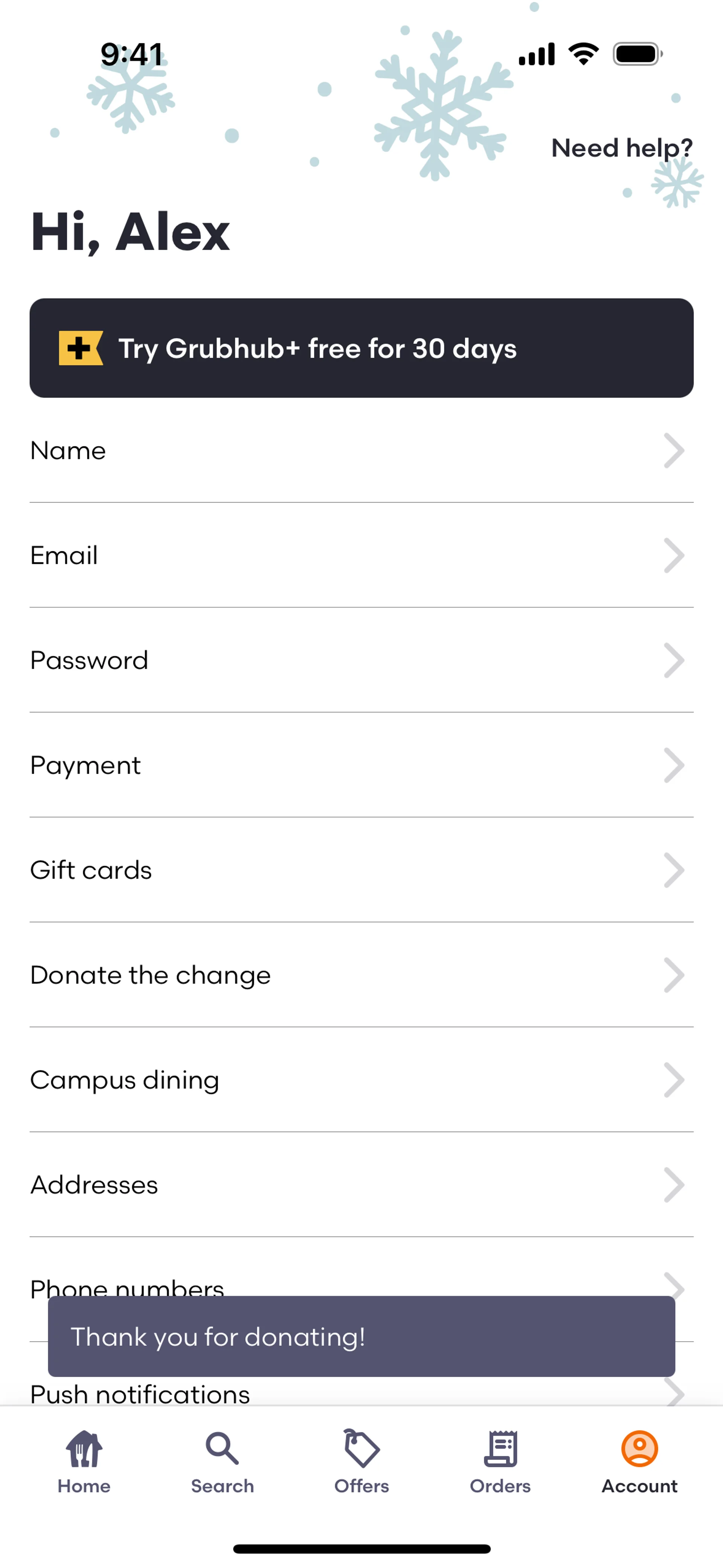The width and height of the screenshot is (723, 1568).
Task: Open the Need help? link
Action: pos(621,148)
